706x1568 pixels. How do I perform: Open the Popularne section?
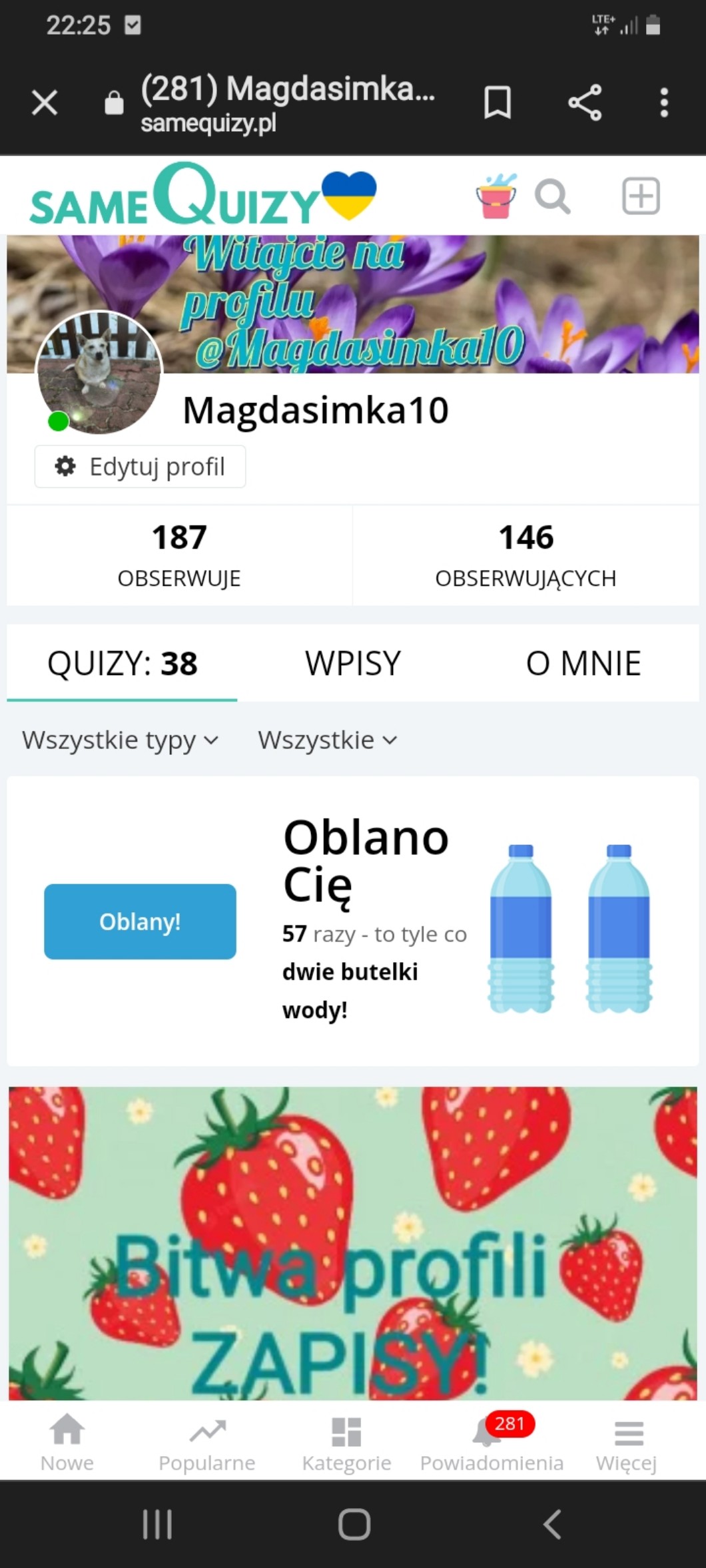(x=207, y=1442)
